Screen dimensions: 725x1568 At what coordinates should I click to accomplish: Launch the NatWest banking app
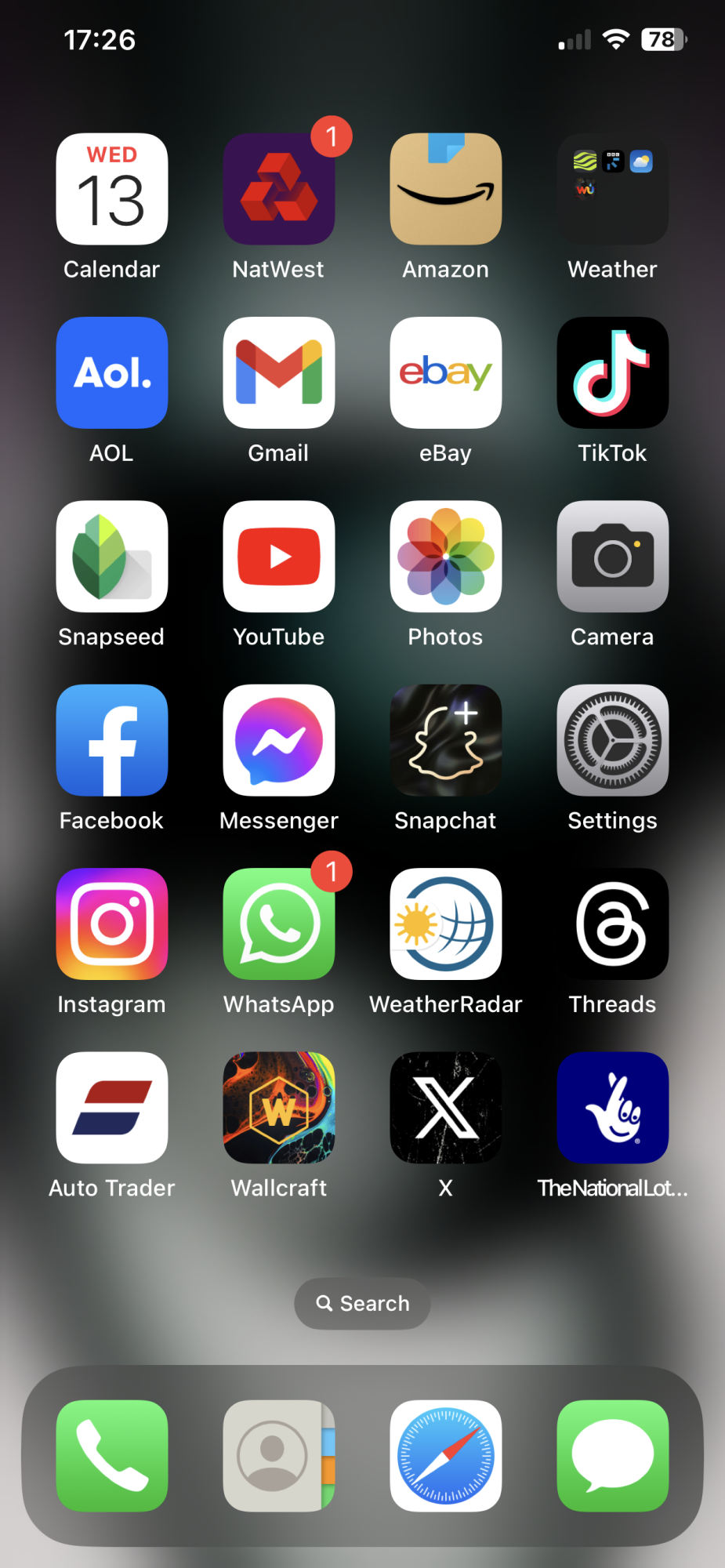pyautogui.click(x=278, y=189)
